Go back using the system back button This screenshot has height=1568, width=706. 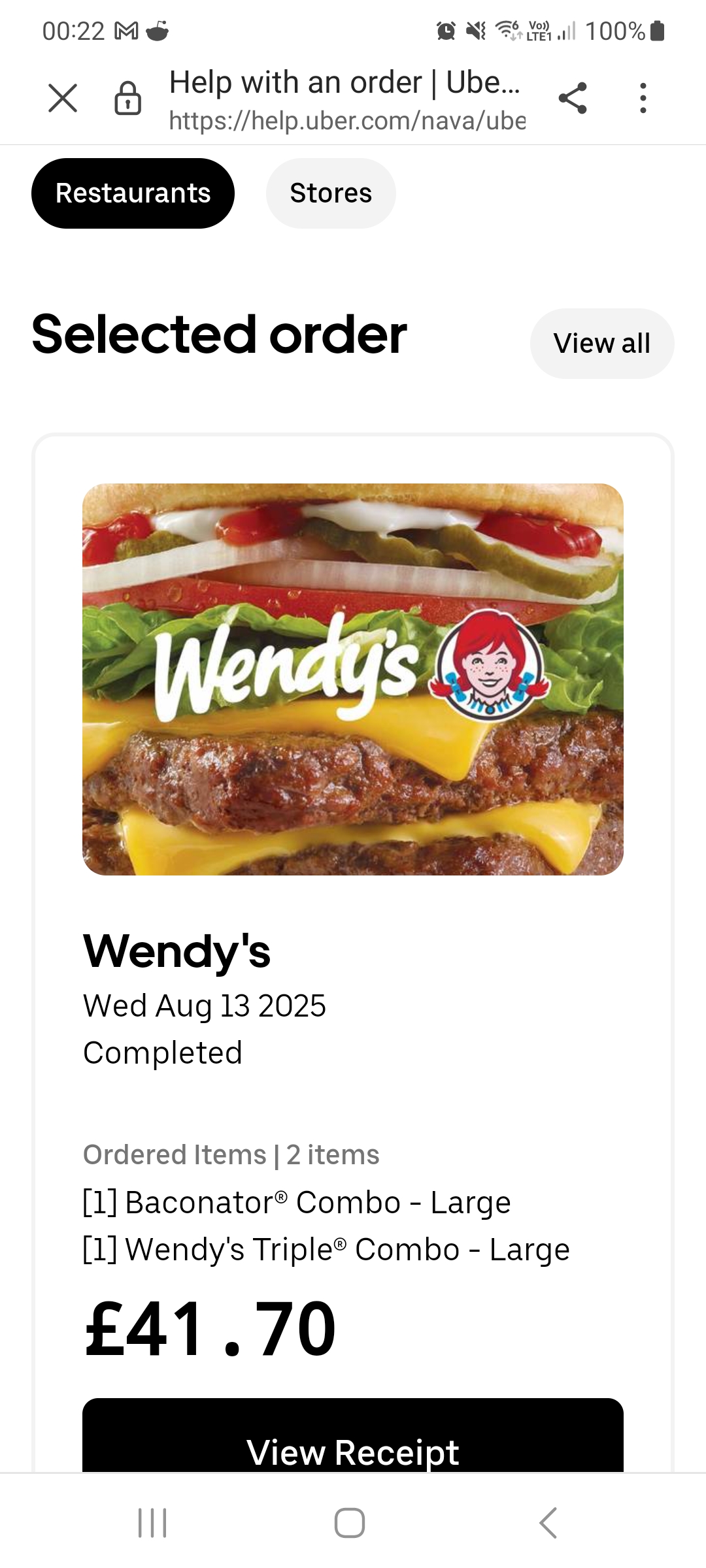[x=548, y=1523]
